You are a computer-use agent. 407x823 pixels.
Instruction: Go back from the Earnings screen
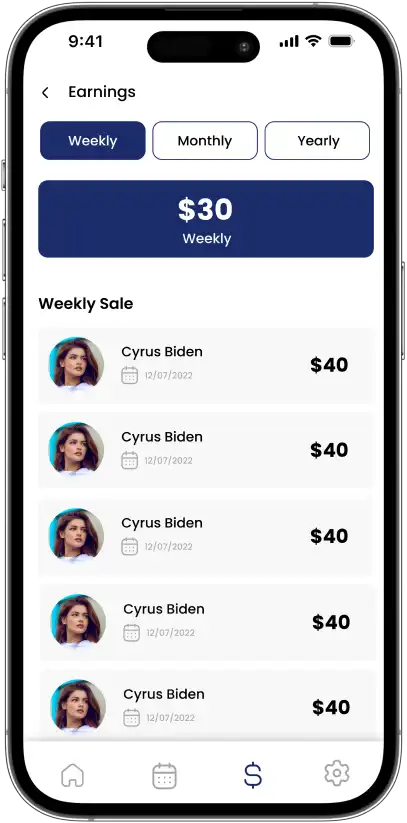pos(45,93)
